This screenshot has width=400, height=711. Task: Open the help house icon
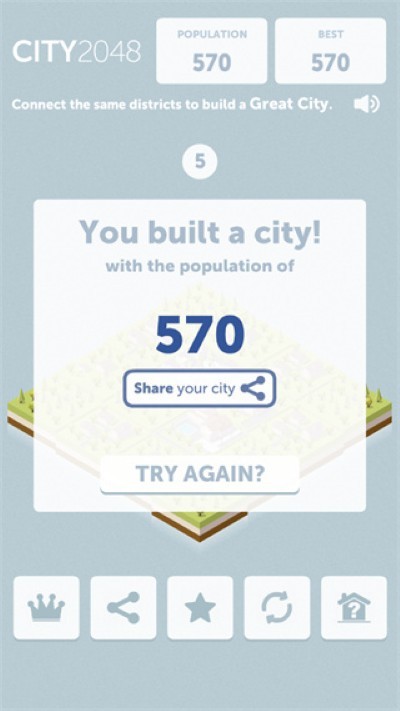354,608
